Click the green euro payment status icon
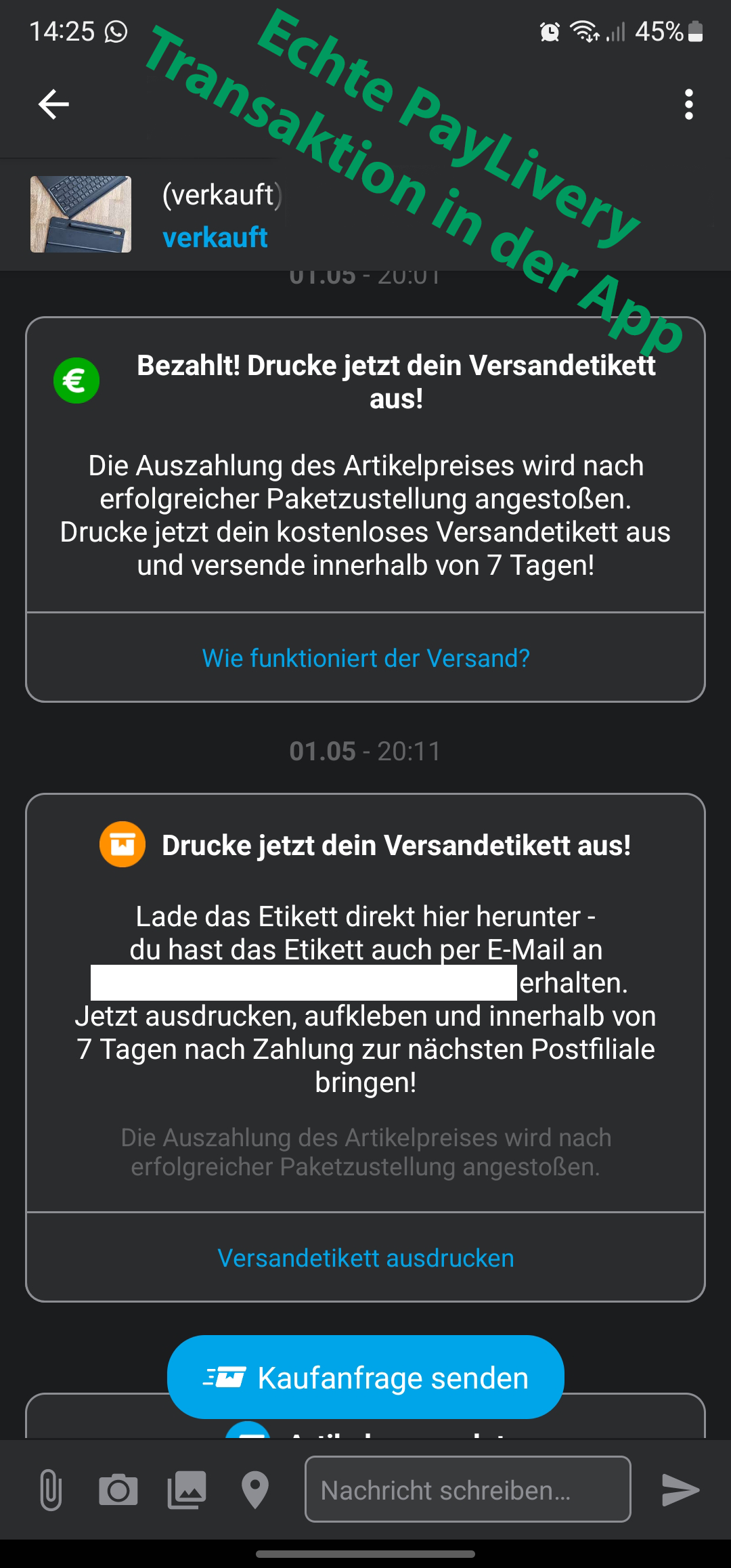This screenshot has height=1568, width=731. point(76,380)
